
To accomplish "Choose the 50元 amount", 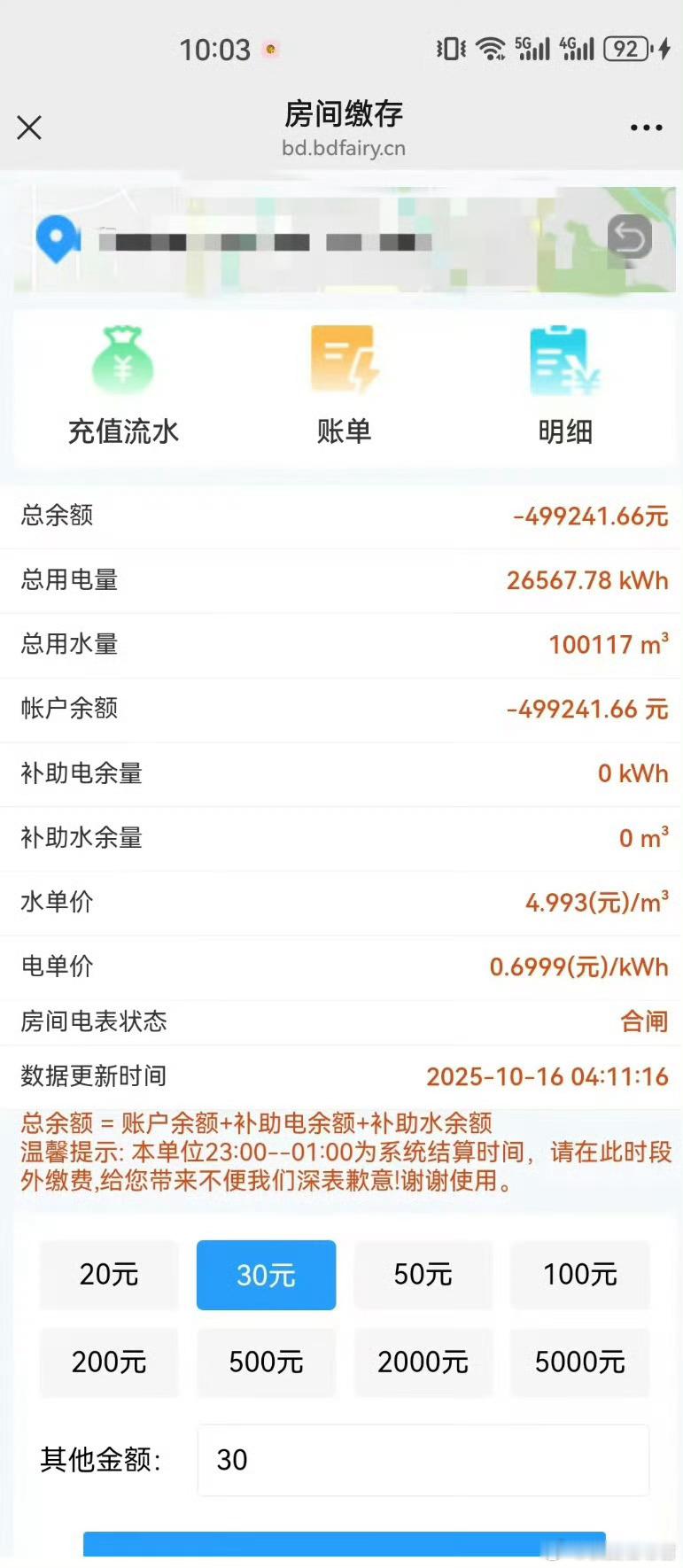I will pos(423,1275).
